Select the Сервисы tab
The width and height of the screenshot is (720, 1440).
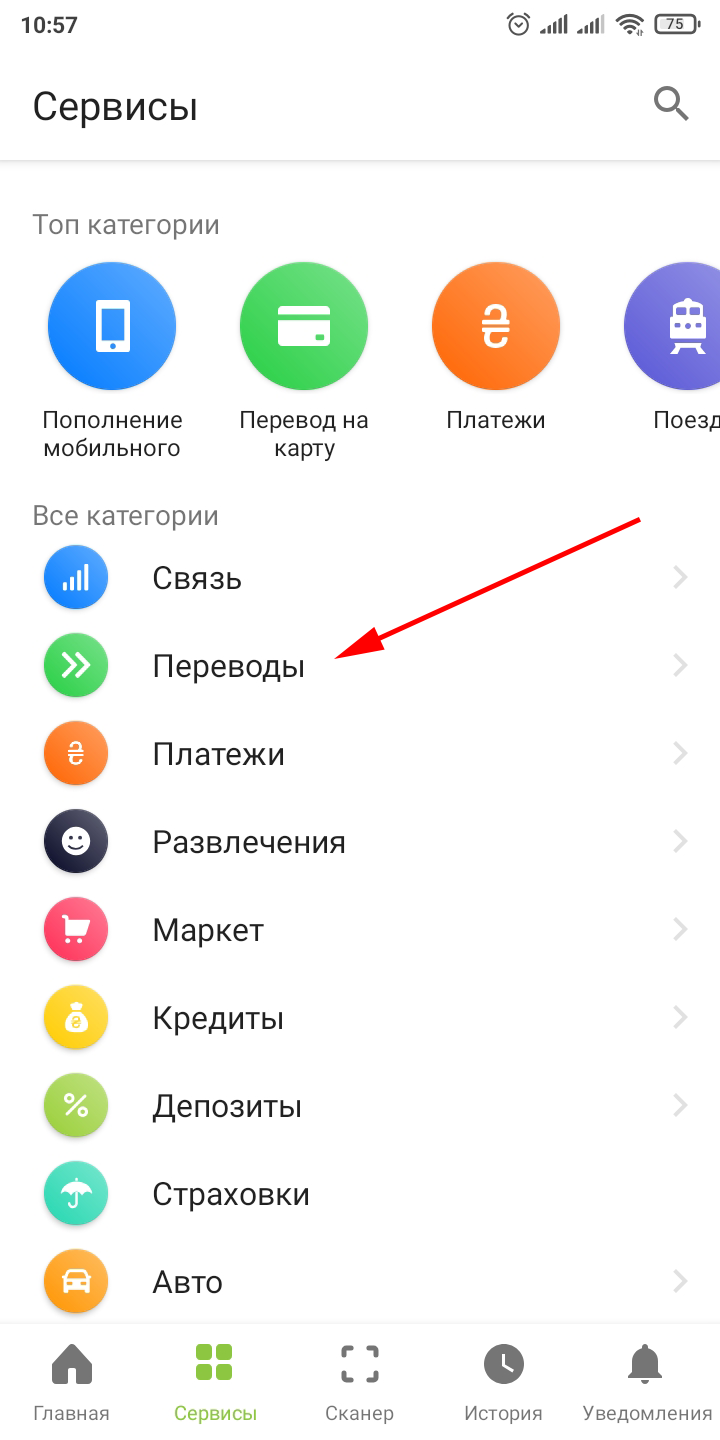(x=215, y=1383)
